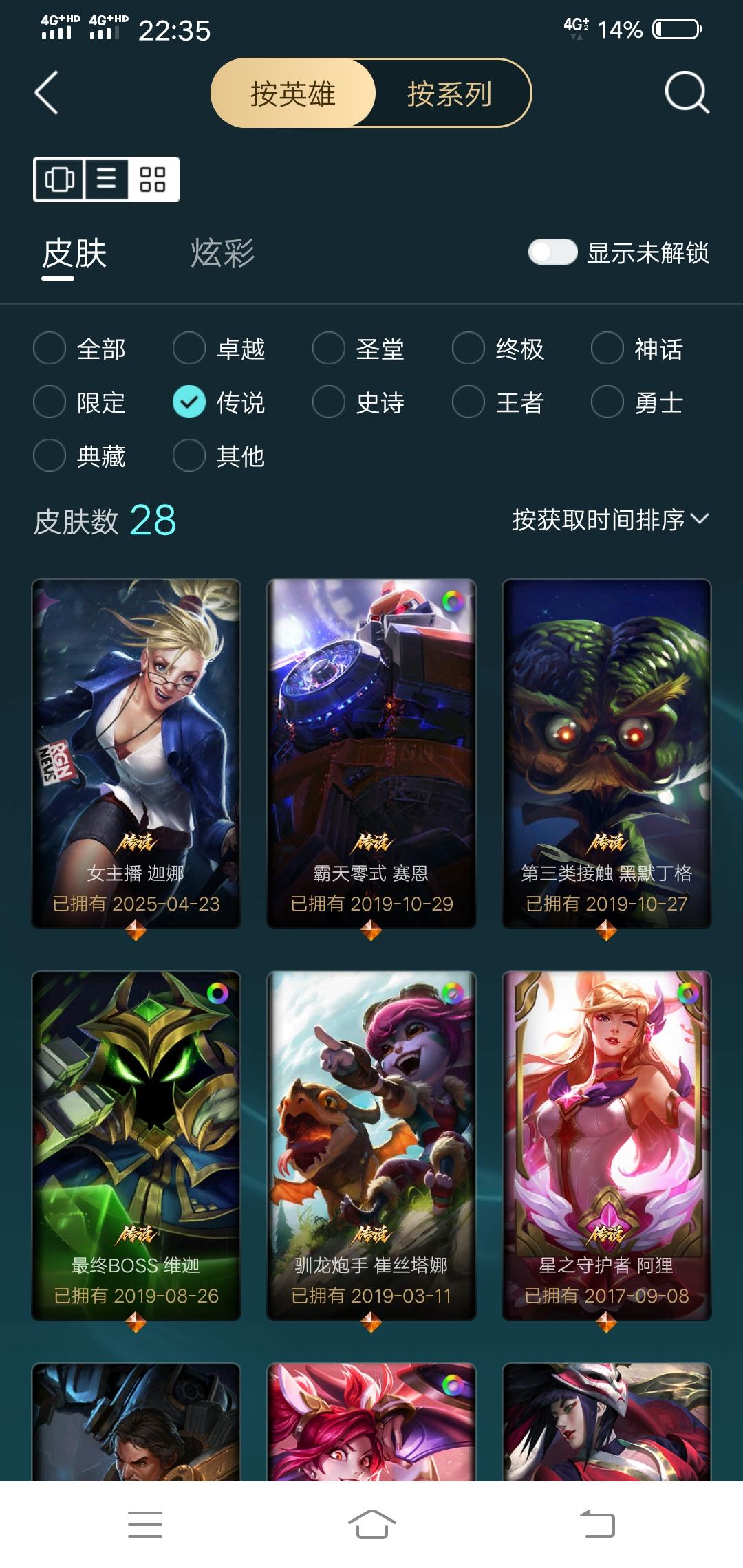Select the 全部 filter radio button

click(x=50, y=349)
